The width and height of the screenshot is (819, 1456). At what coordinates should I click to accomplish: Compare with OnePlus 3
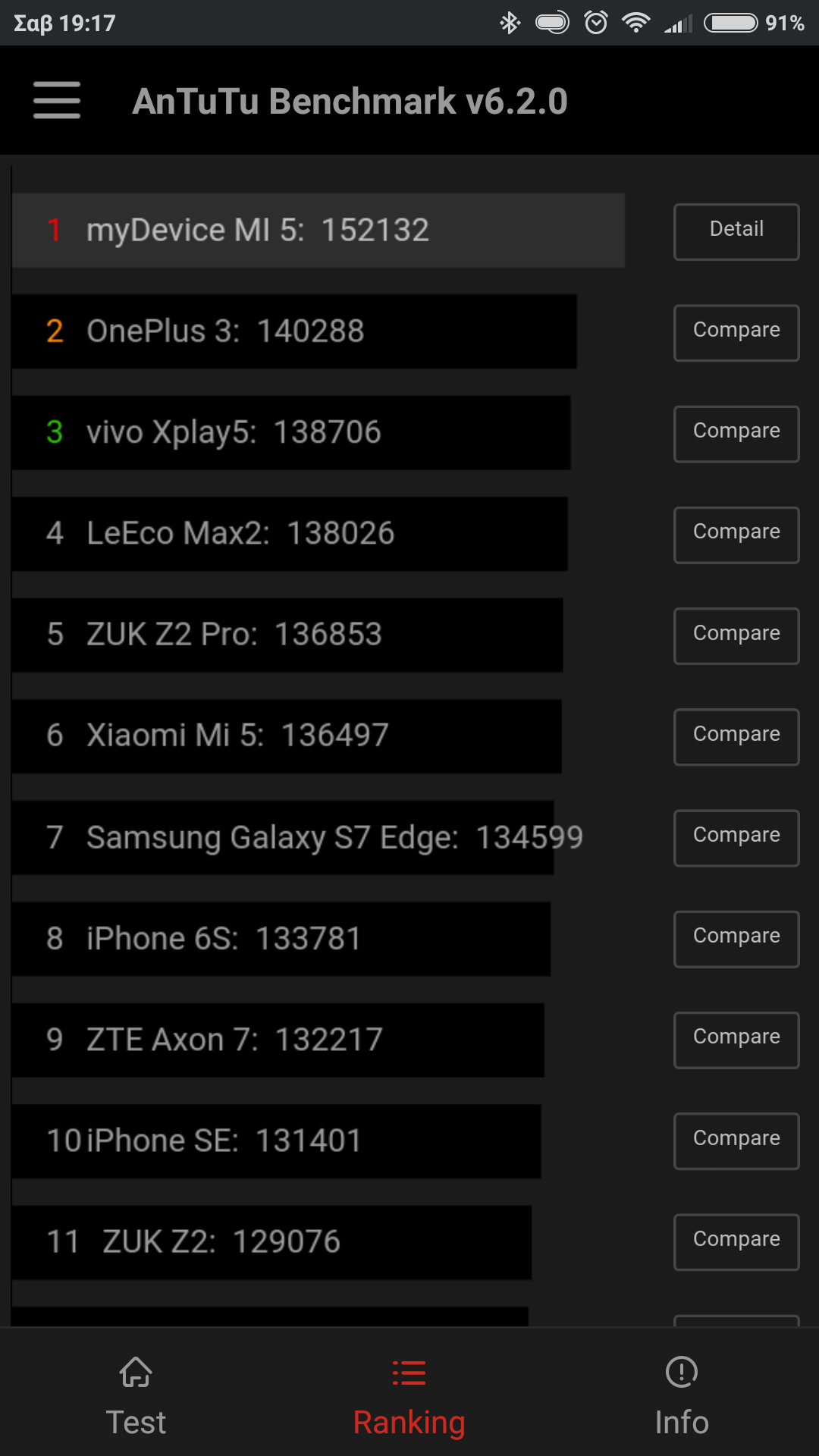point(736,332)
